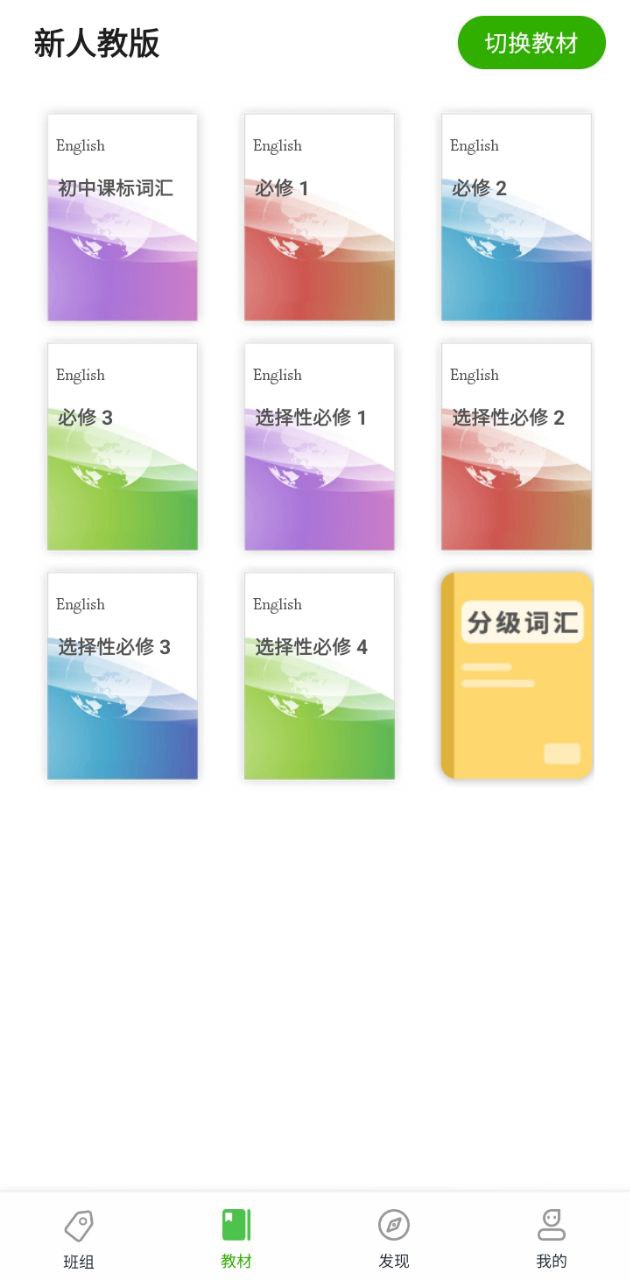Open 选择性必修 2 textbook
Screen dimensions: 630x1280
pos(516,447)
